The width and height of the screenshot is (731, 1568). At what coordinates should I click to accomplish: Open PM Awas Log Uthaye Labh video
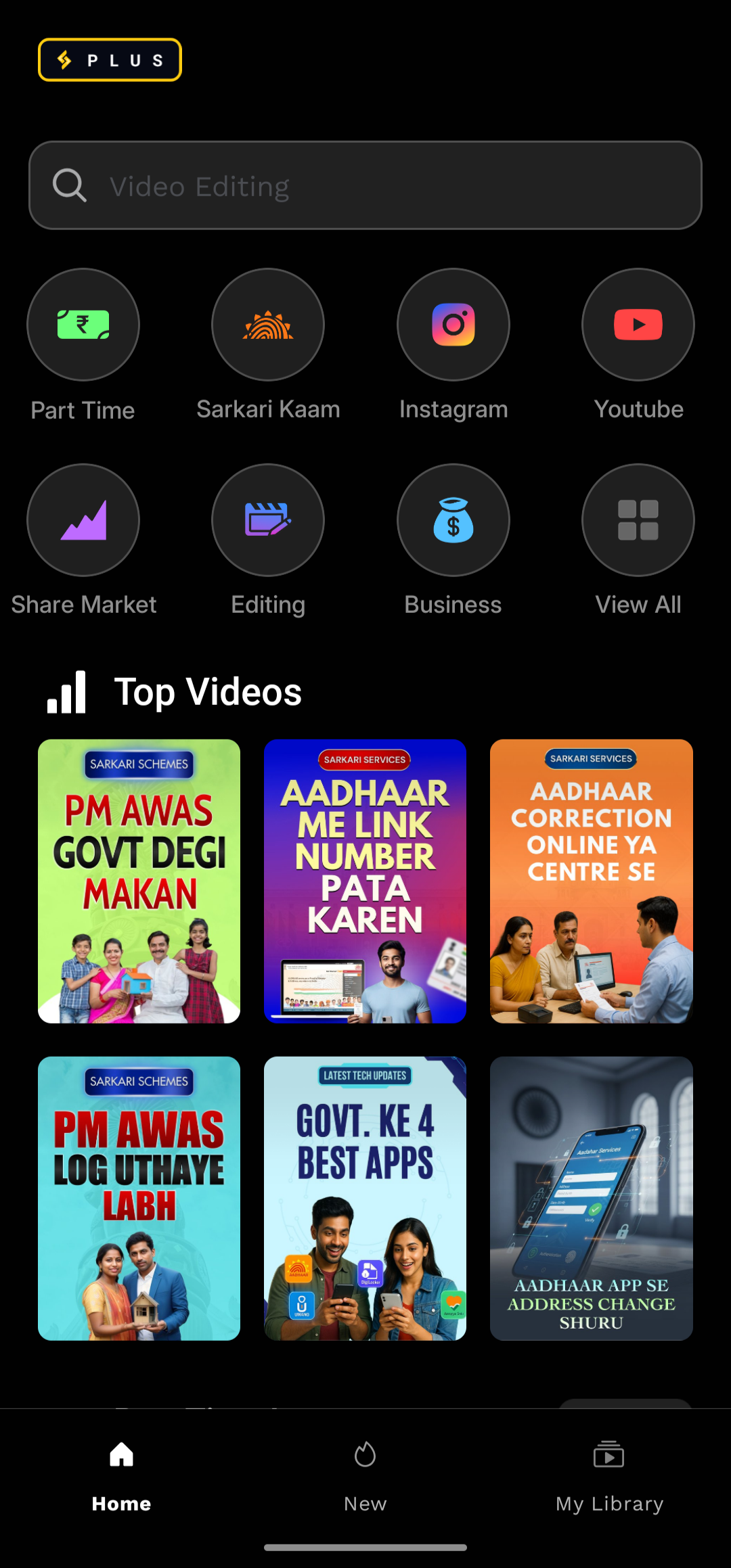[x=139, y=1198]
